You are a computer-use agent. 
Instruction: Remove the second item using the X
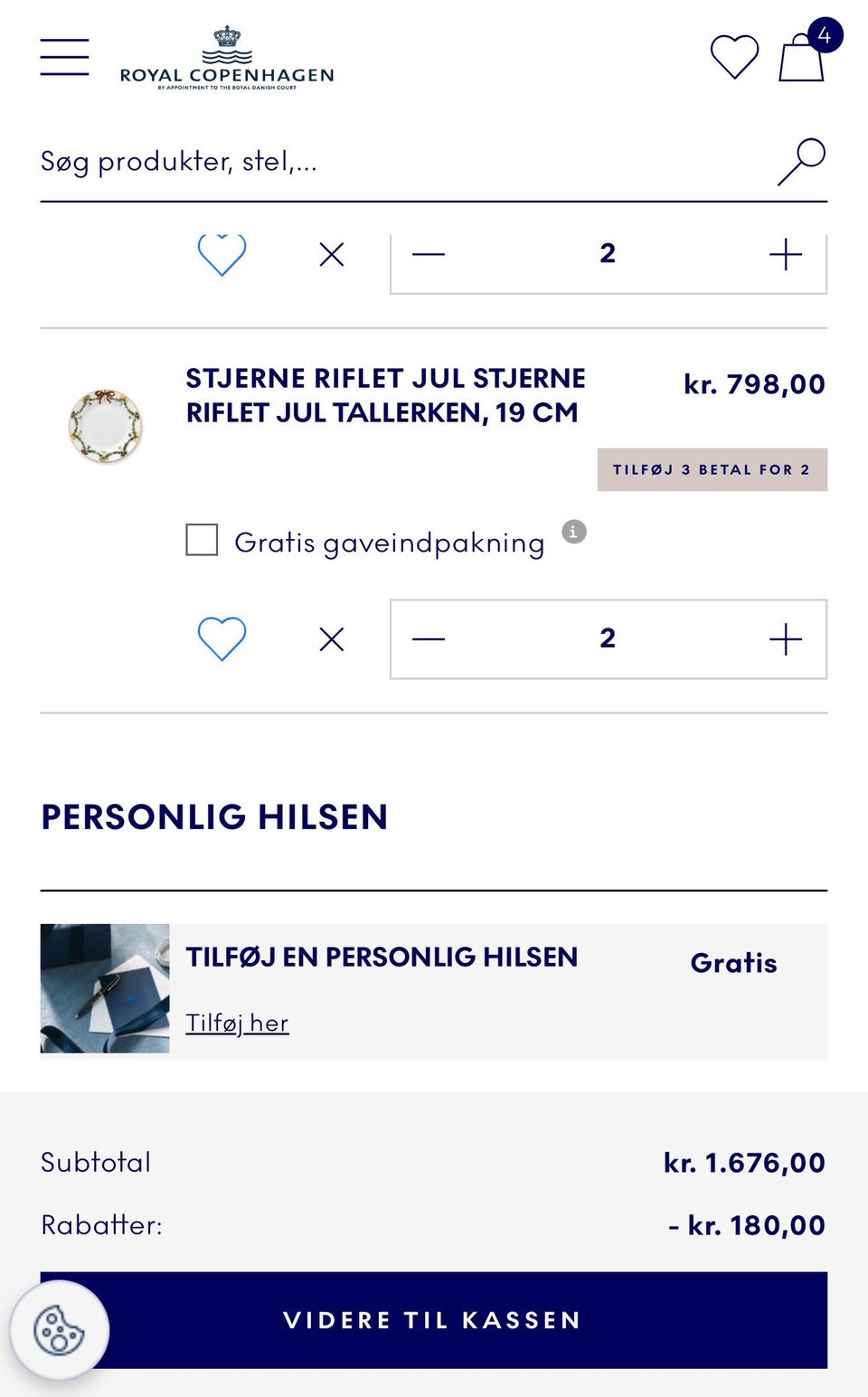click(332, 639)
